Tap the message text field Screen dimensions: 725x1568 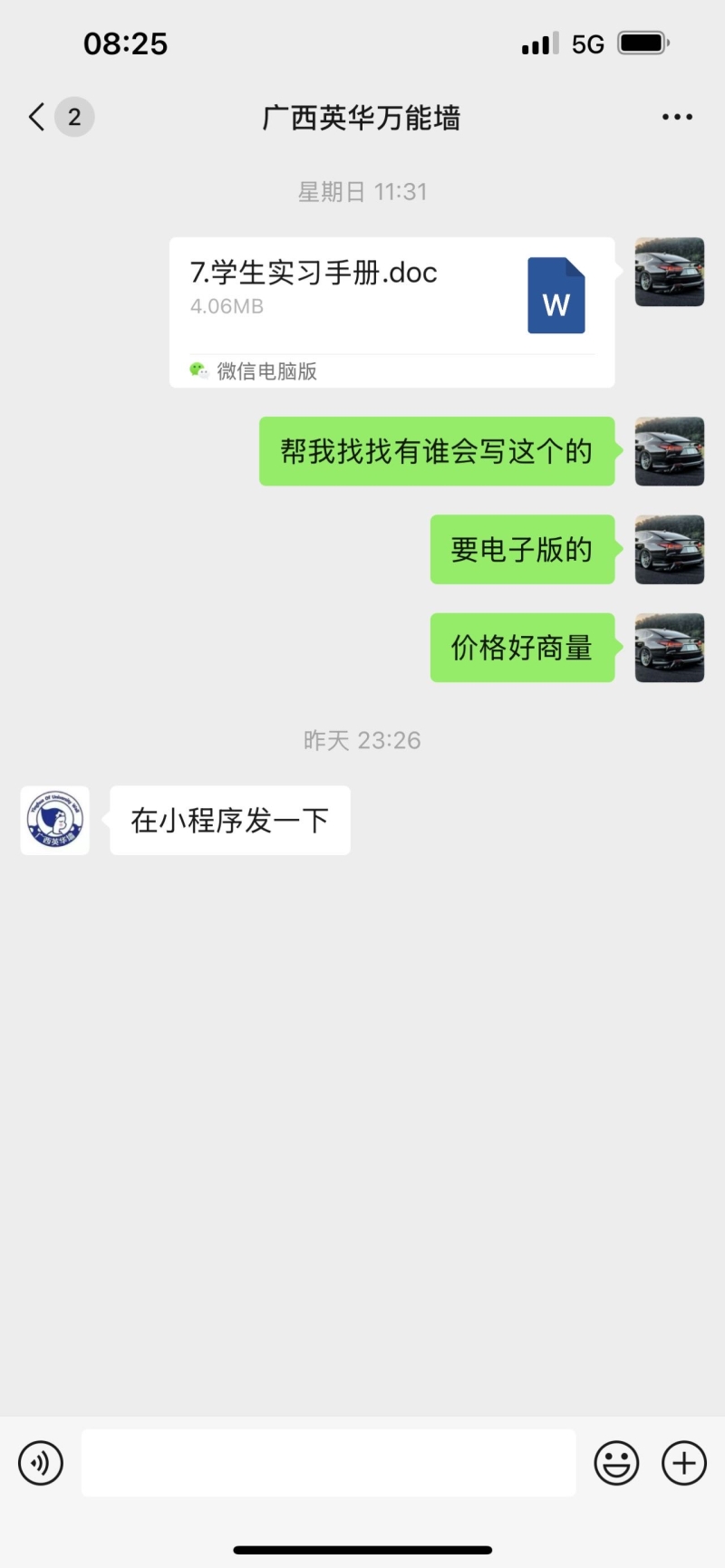click(328, 1463)
